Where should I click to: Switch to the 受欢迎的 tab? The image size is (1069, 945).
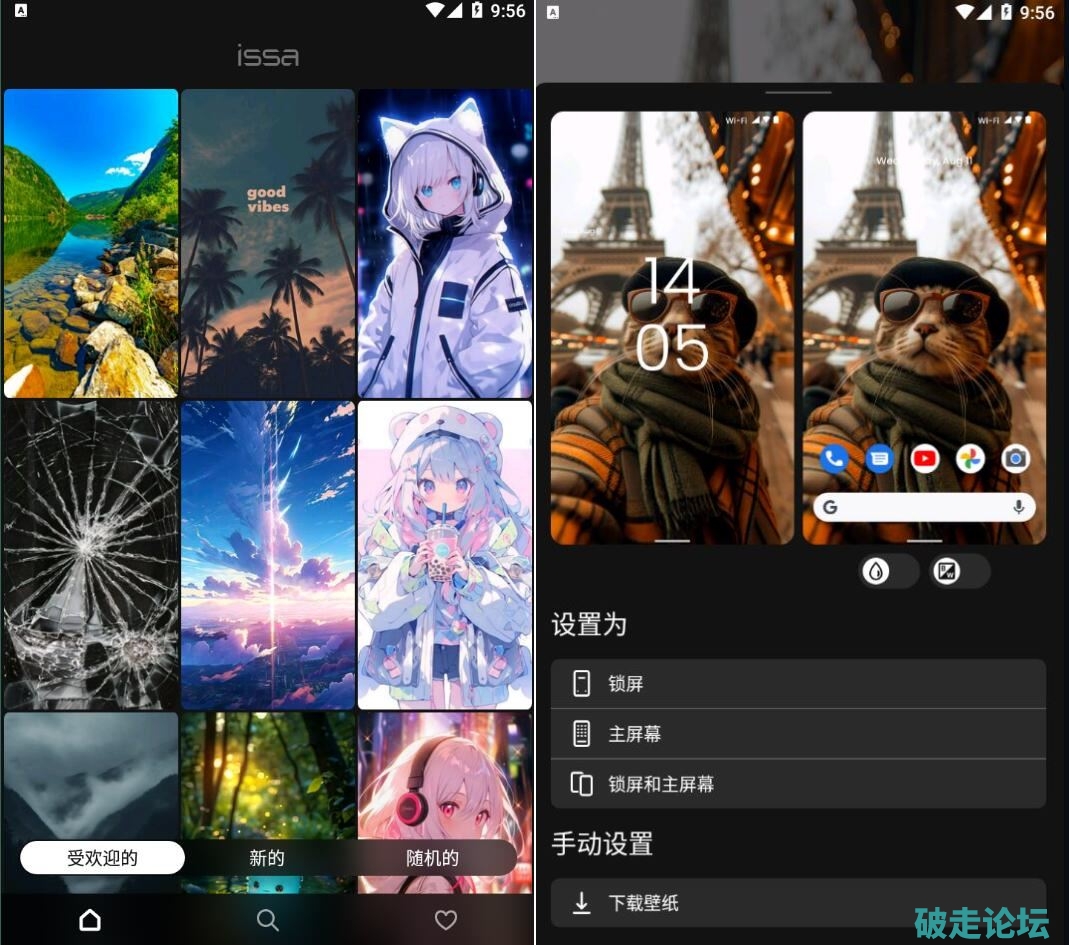pyautogui.click(x=102, y=858)
